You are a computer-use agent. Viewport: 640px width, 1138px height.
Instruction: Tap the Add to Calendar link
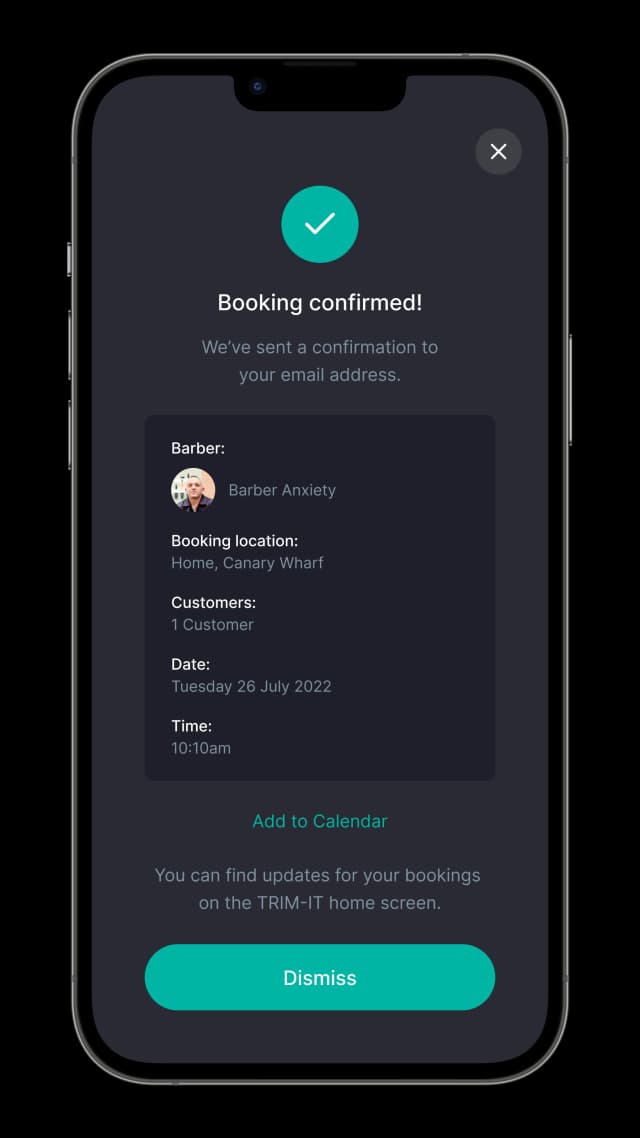point(320,821)
